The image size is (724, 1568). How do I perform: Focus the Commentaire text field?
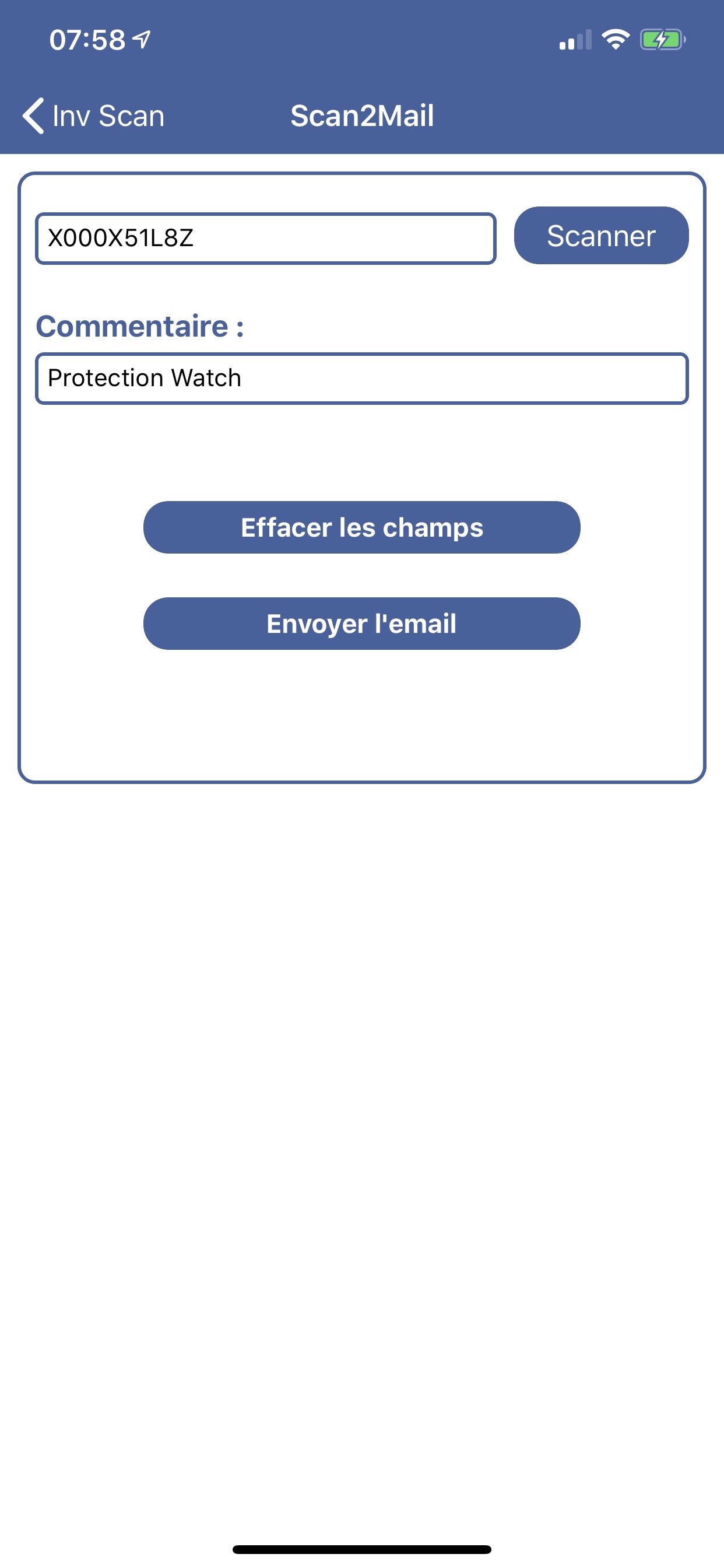tap(361, 379)
